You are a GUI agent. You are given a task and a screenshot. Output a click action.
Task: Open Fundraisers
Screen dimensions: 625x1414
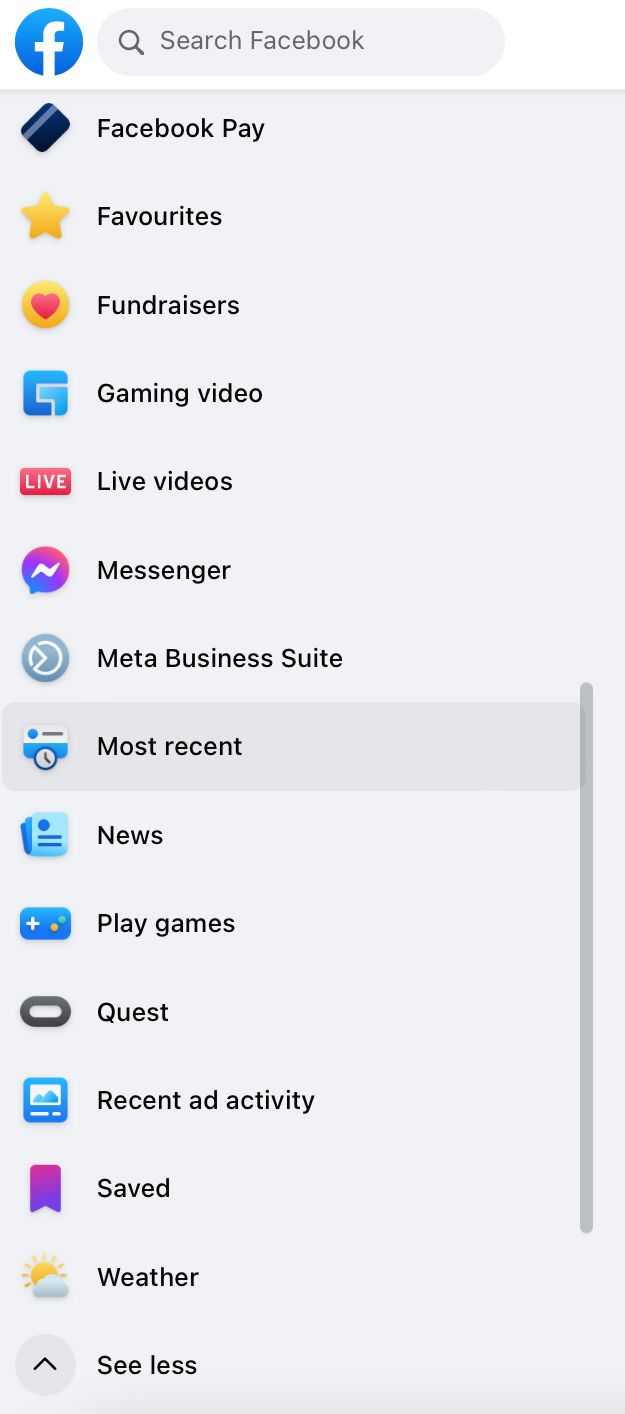[168, 305]
